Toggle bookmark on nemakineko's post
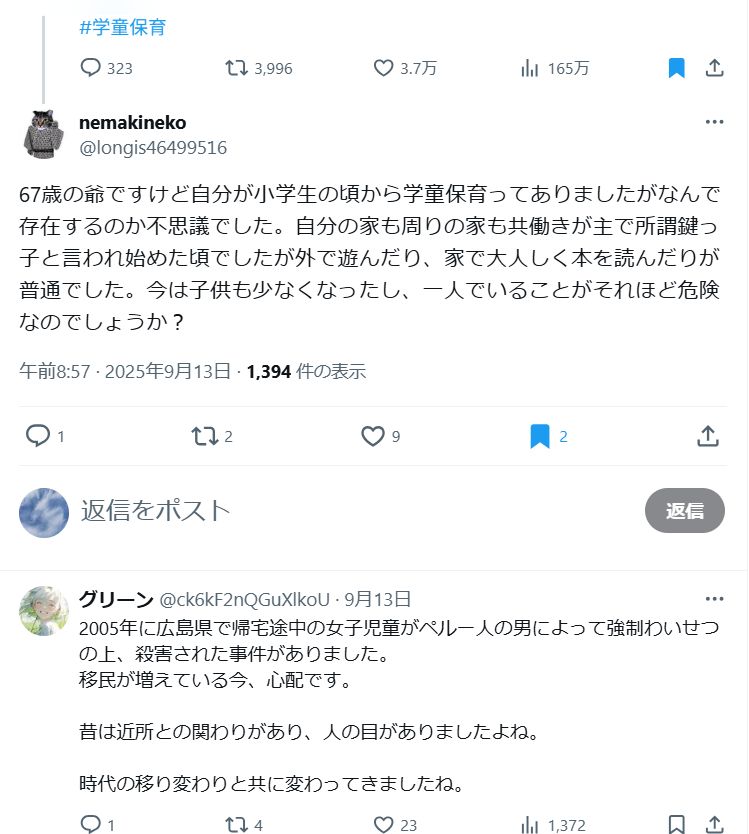This screenshot has height=834, width=749. click(x=539, y=436)
